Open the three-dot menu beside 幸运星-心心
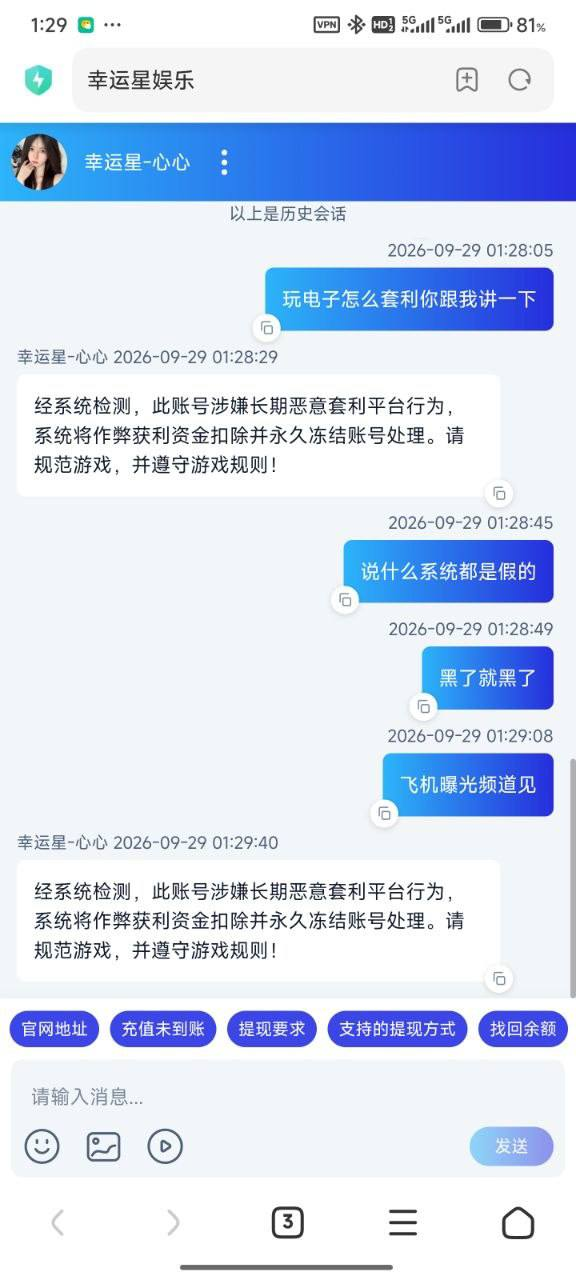 (224, 162)
